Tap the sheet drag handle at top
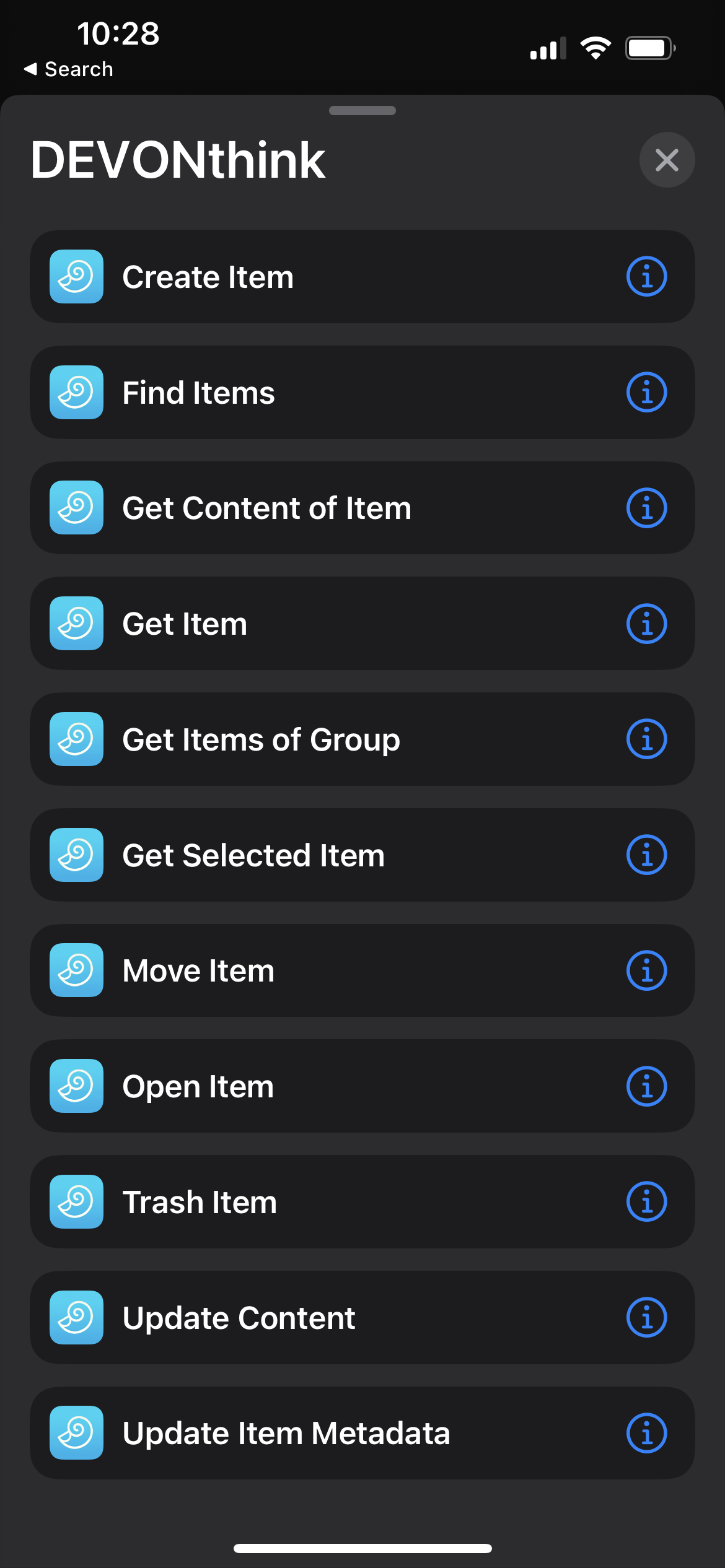The height and width of the screenshot is (1568, 725). (x=362, y=111)
